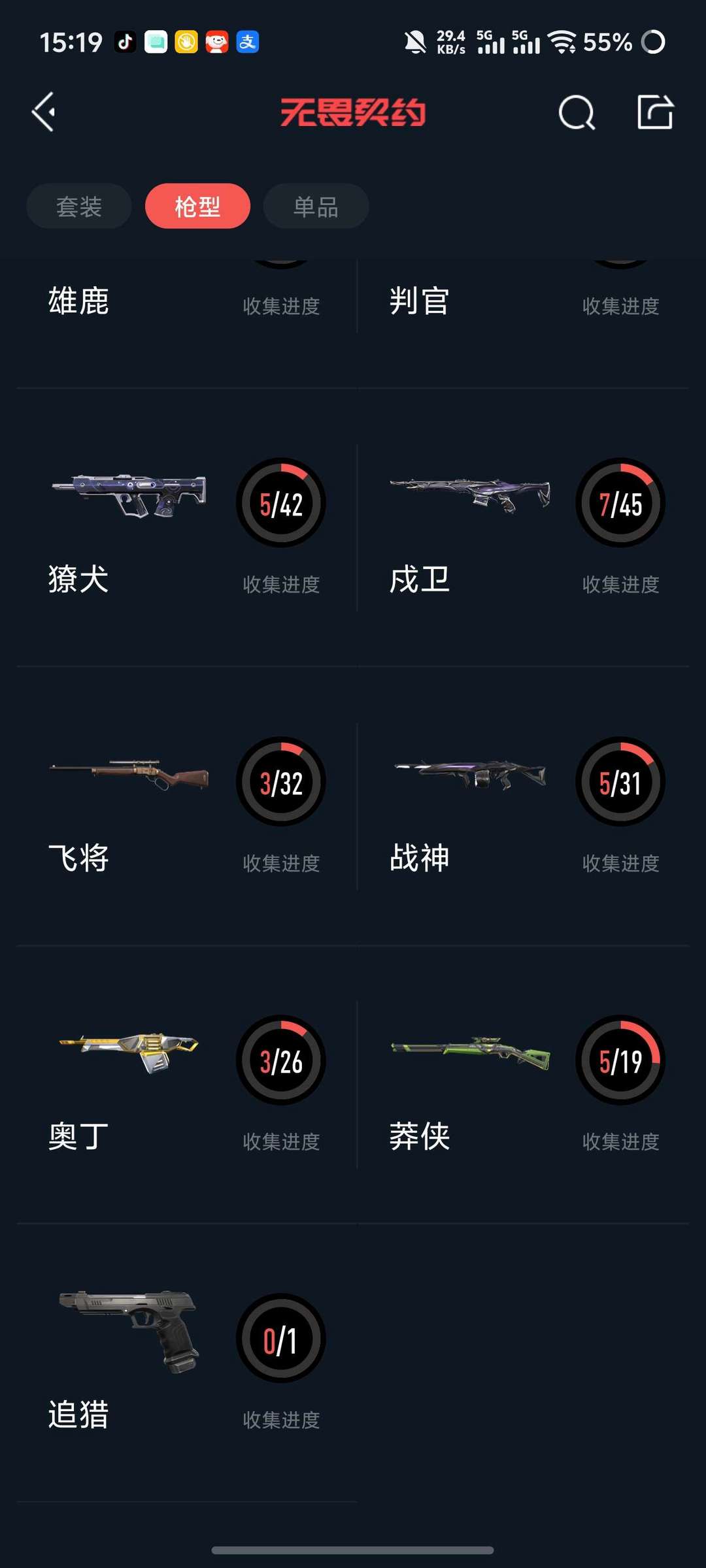The width and height of the screenshot is (706, 1568).
Task: Click the back arrow at top left
Action: (x=43, y=111)
